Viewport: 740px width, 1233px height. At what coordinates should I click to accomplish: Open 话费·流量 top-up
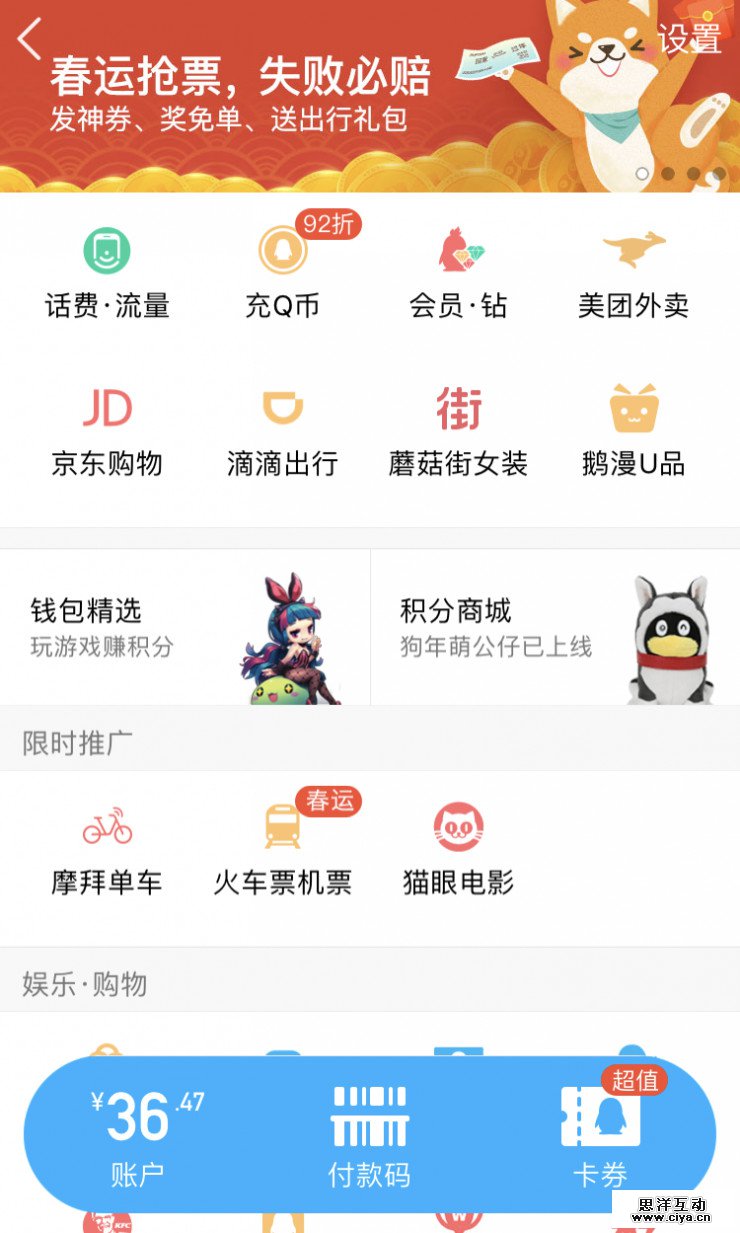(x=107, y=272)
